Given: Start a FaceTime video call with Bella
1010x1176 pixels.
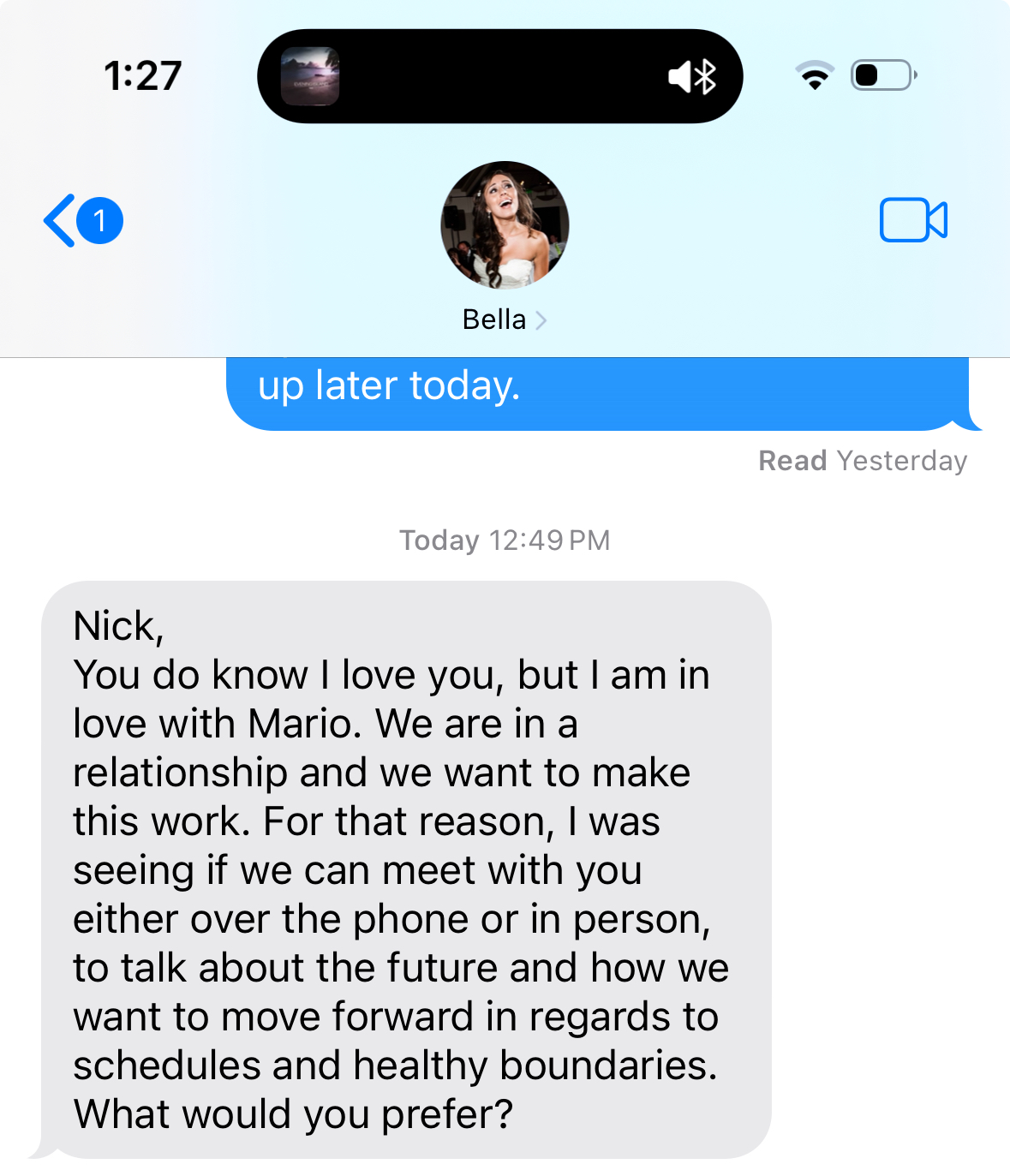Looking at the screenshot, I should 913,220.
